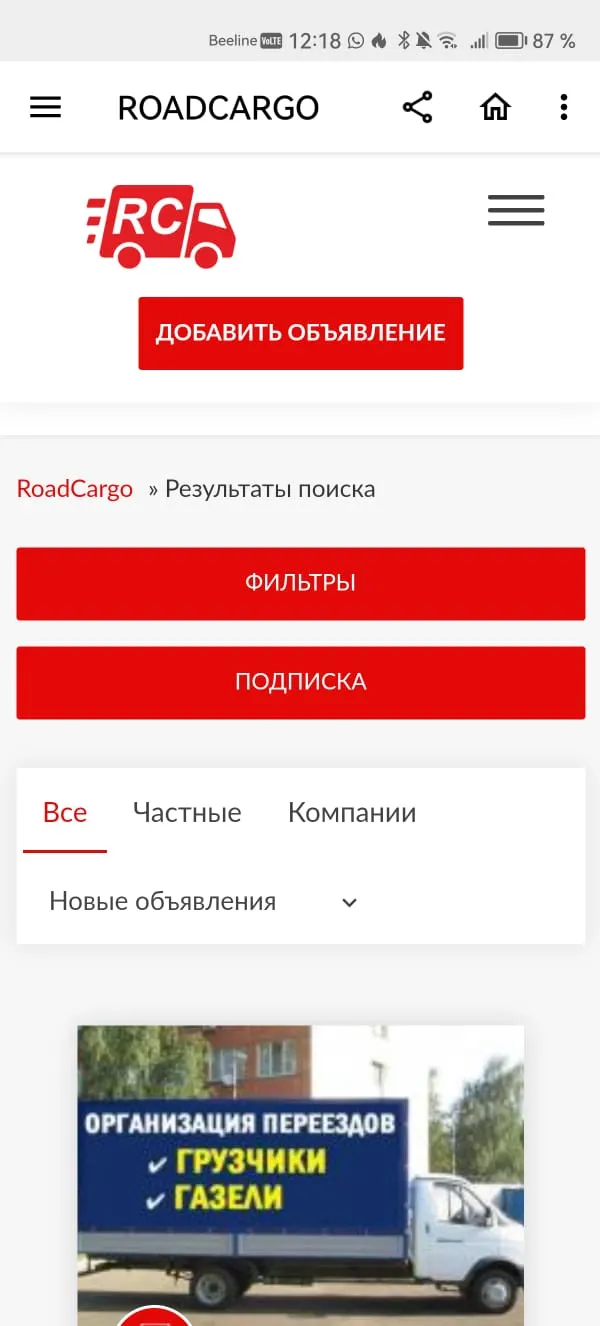The width and height of the screenshot is (600, 1326).
Task: Follow the RoadCargo breadcrumb link
Action: 75,489
